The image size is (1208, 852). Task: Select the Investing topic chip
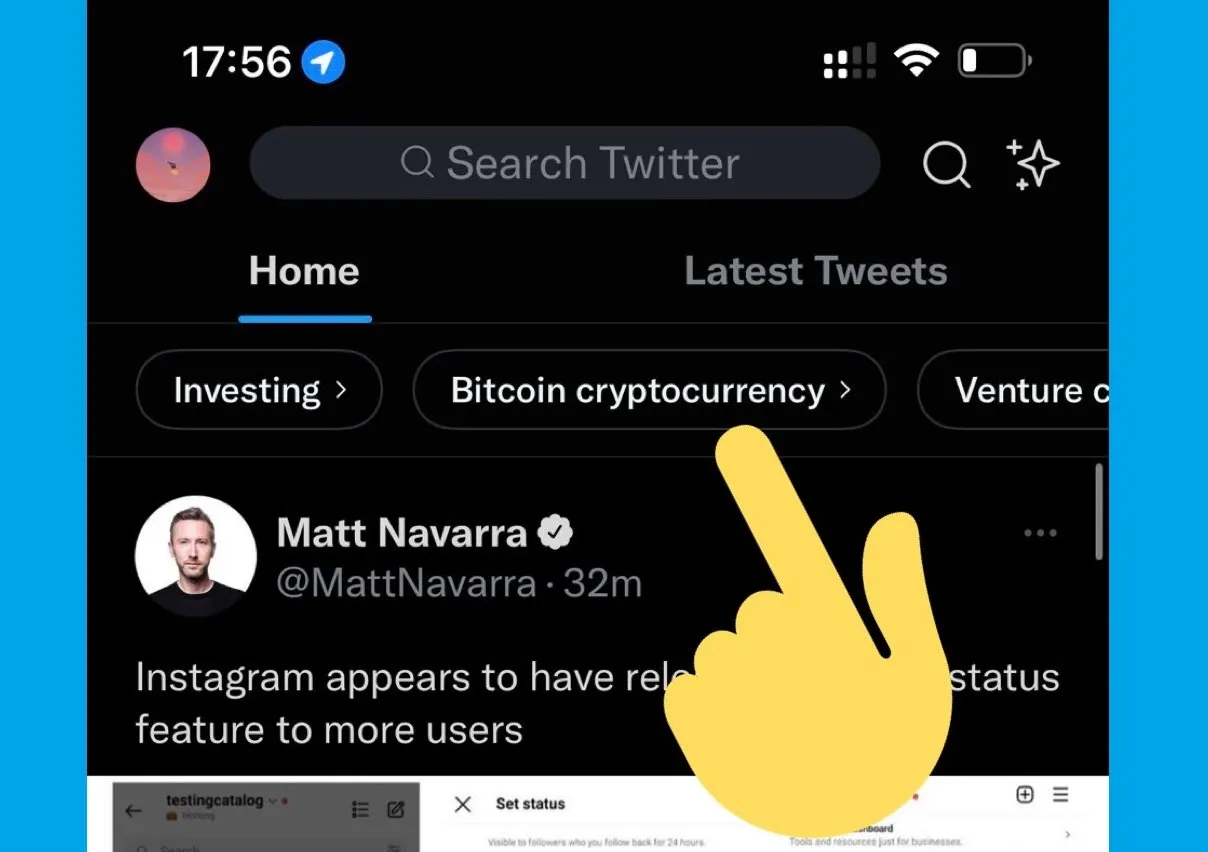[258, 390]
